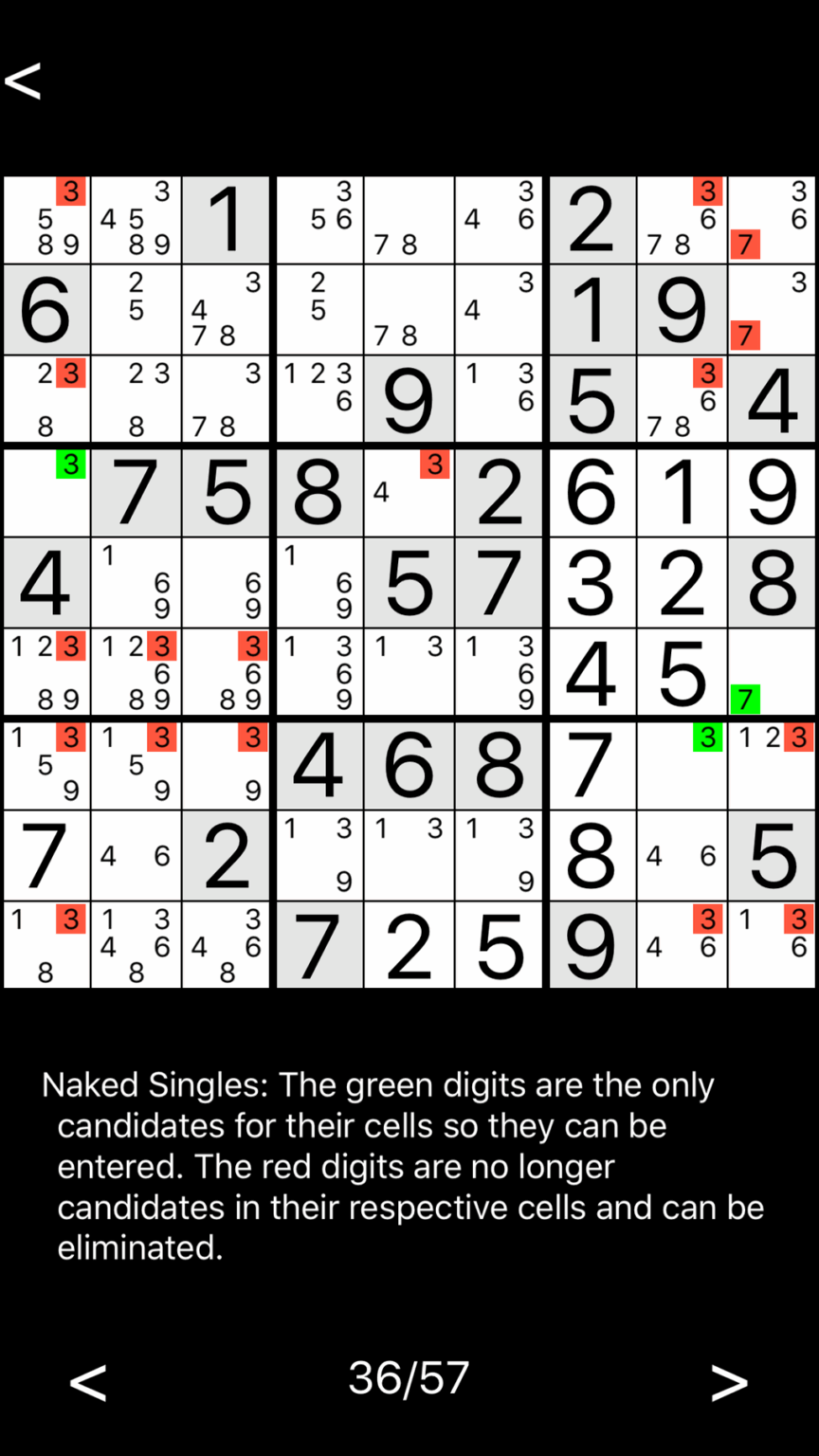Tap the red 3 next to the 4 pencil mark

click(x=434, y=464)
